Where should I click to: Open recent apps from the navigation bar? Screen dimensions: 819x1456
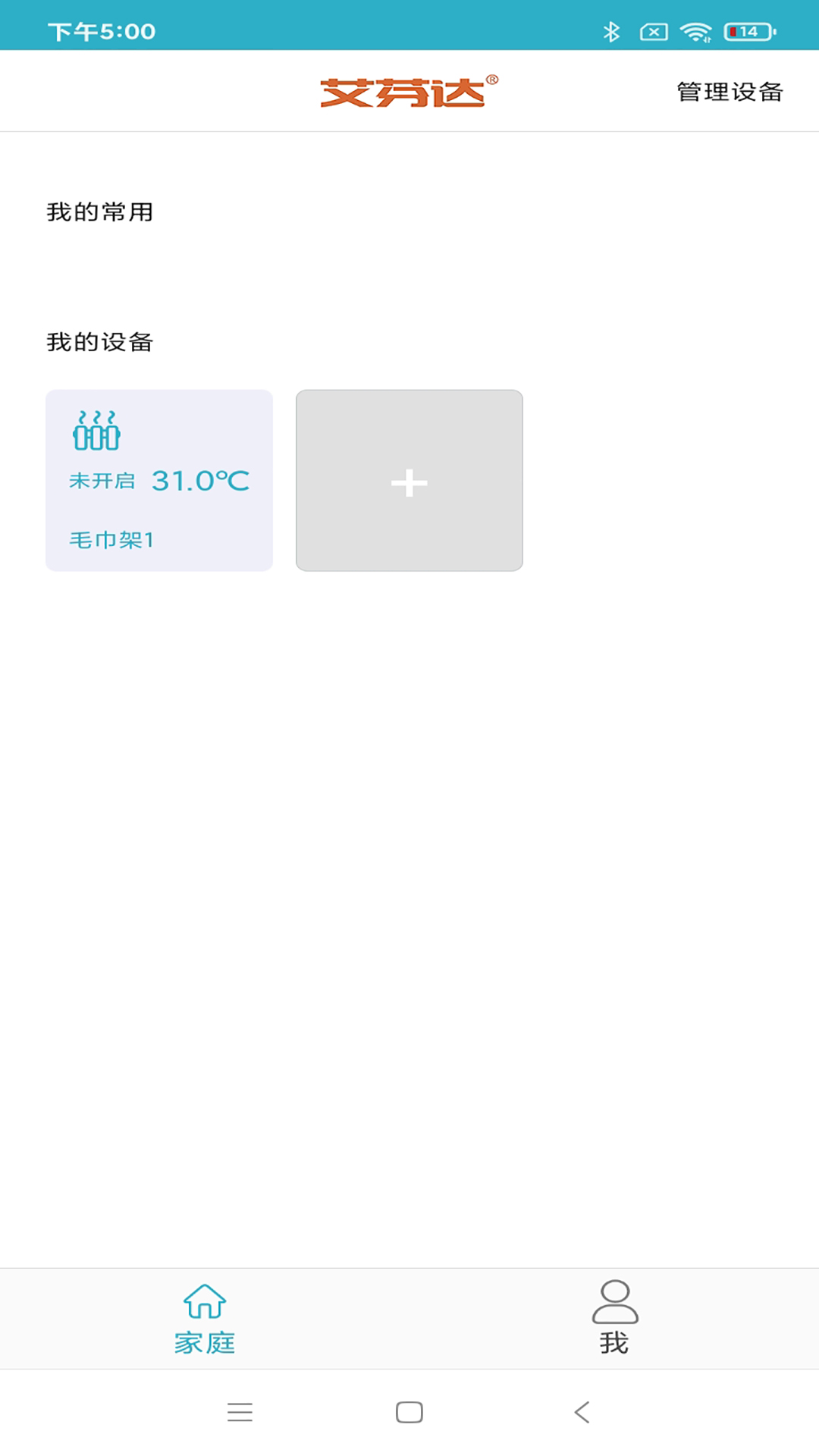click(x=240, y=1412)
